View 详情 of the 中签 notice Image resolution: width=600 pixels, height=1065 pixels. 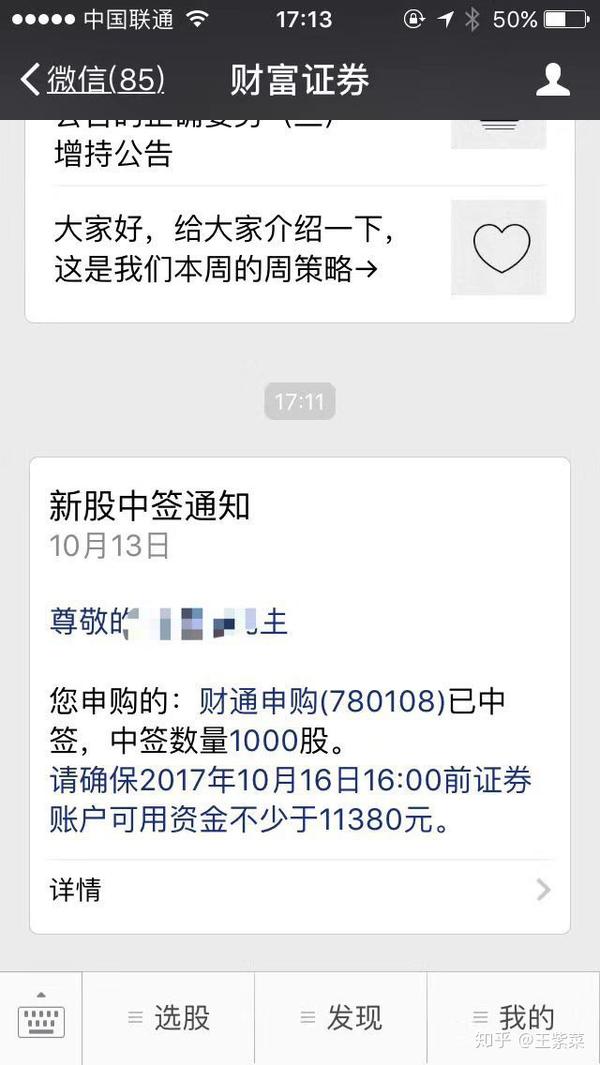click(299, 889)
